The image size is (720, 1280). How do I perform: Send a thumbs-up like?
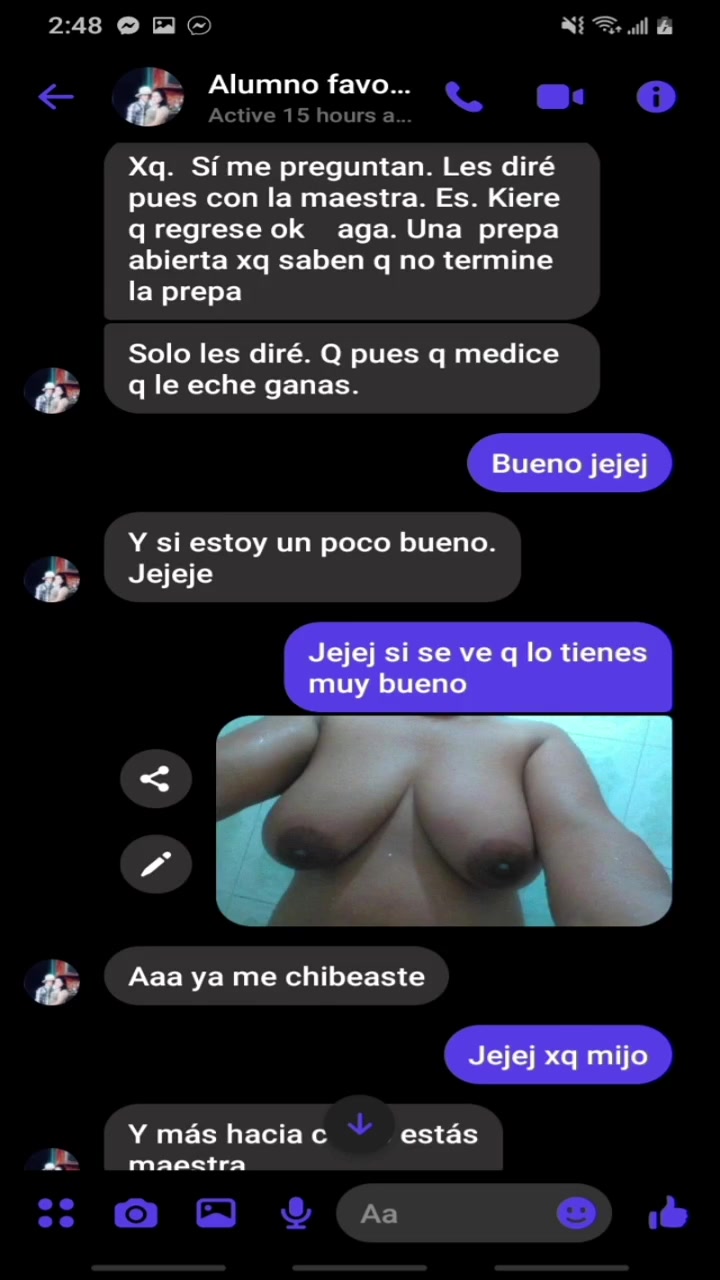click(668, 1213)
